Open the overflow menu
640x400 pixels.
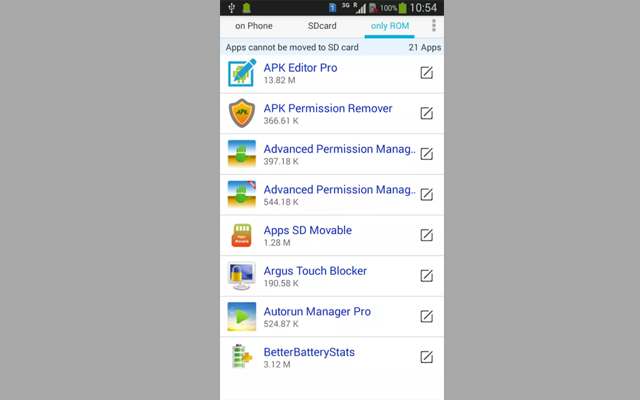click(x=434, y=26)
